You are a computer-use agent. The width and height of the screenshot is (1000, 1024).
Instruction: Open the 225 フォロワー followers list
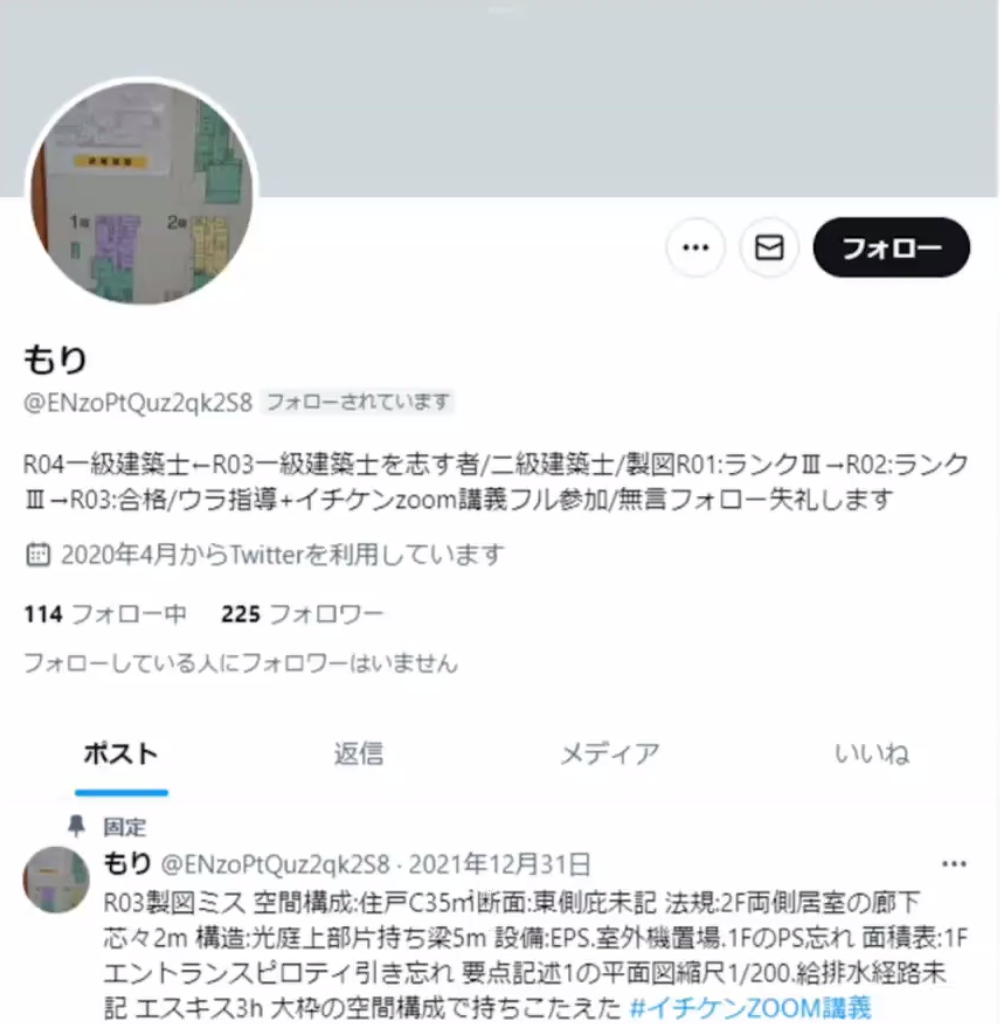(302, 613)
